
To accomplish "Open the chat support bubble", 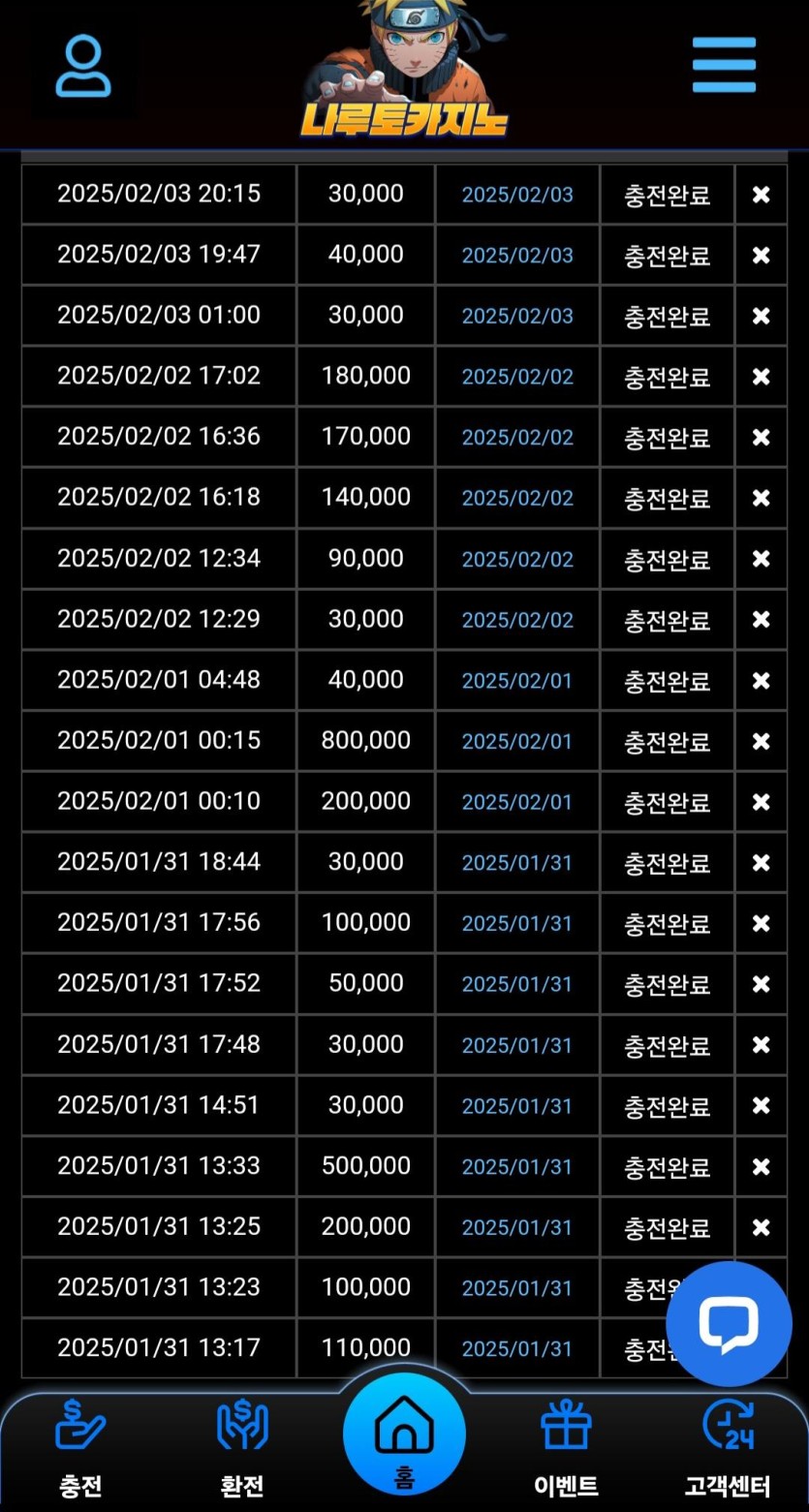I will (x=729, y=1323).
